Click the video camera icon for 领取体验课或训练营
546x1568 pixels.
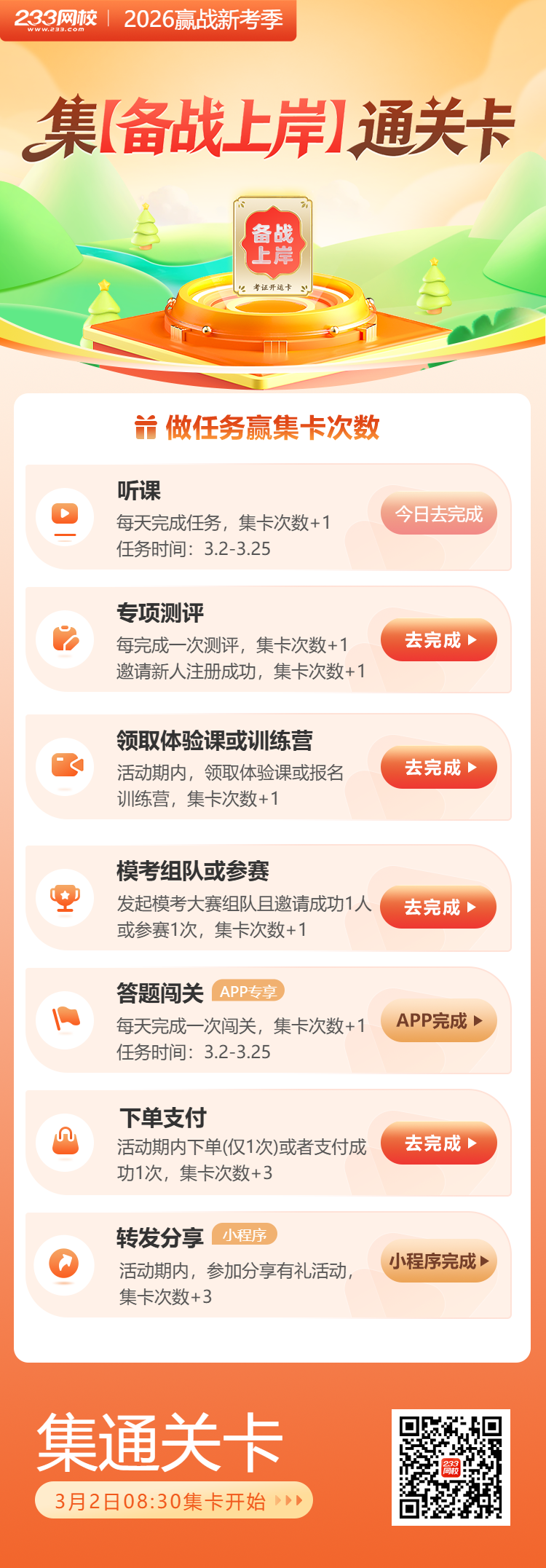coord(66,766)
